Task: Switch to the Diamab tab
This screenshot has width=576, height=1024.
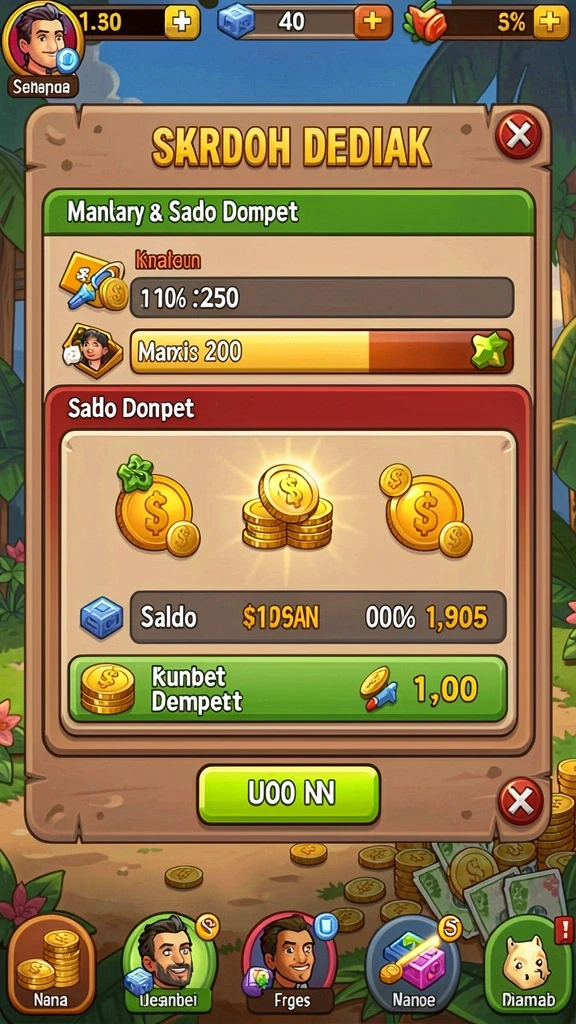Action: pyautogui.click(x=529, y=965)
